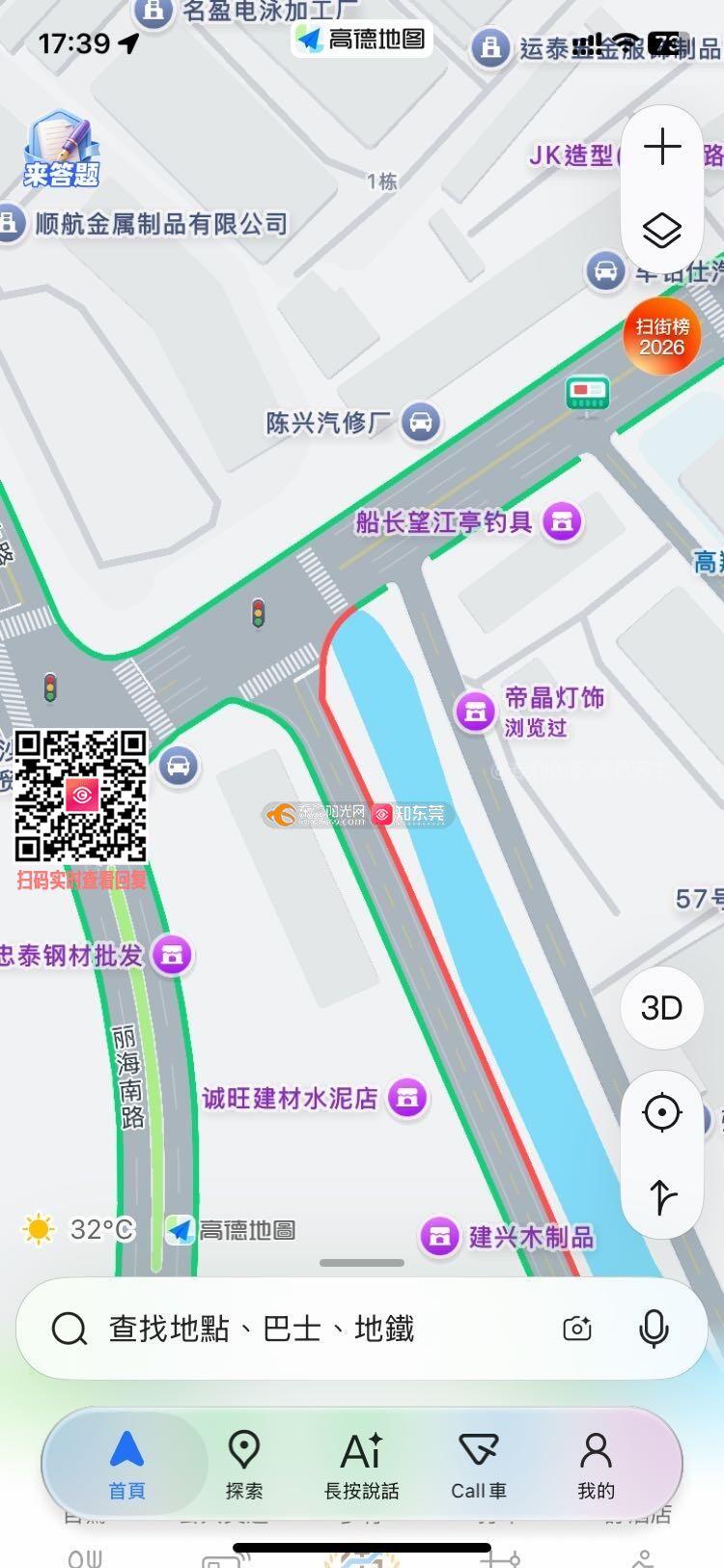Image resolution: width=724 pixels, height=1568 pixels.
Task: Zoom in with the plus button
Action: (662, 148)
